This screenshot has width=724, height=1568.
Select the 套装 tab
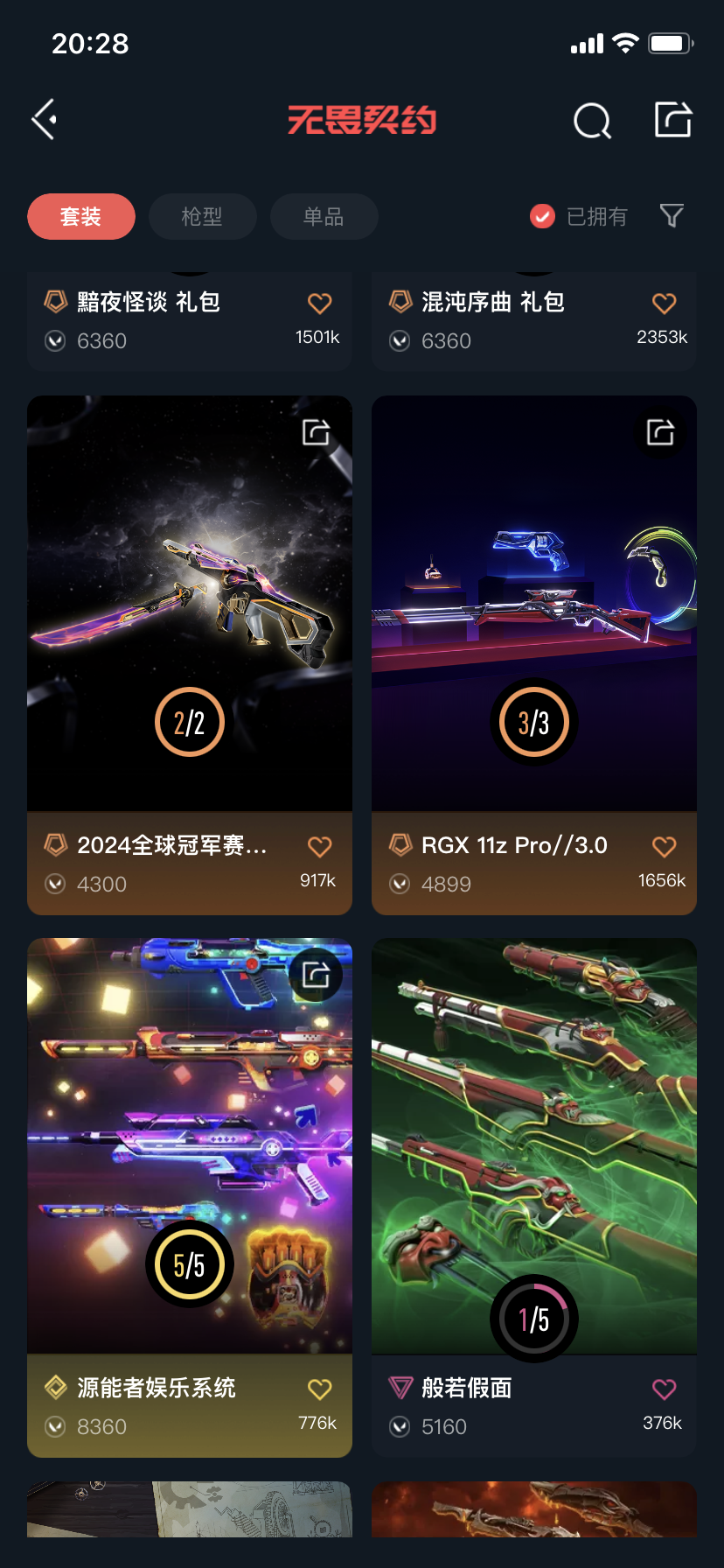(81, 216)
